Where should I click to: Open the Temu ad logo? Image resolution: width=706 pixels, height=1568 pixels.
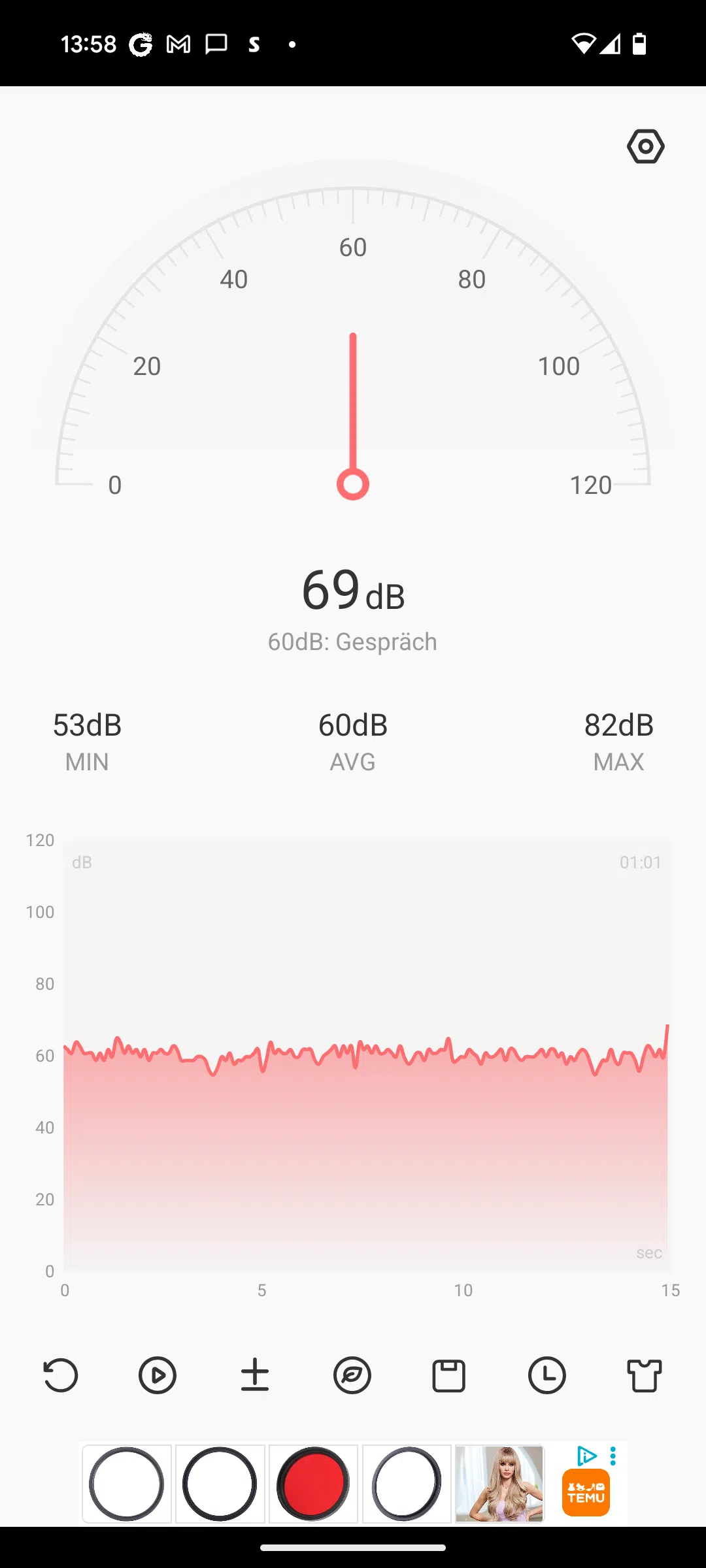(586, 1493)
